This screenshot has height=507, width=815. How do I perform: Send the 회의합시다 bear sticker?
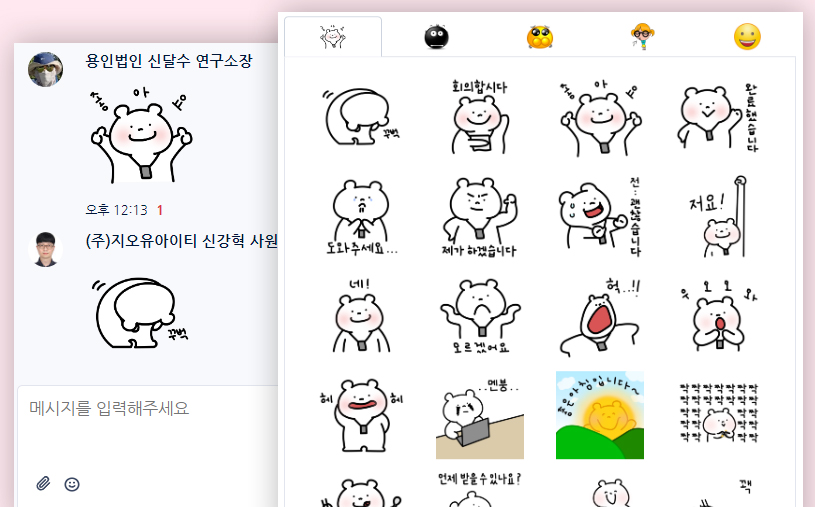(480, 115)
